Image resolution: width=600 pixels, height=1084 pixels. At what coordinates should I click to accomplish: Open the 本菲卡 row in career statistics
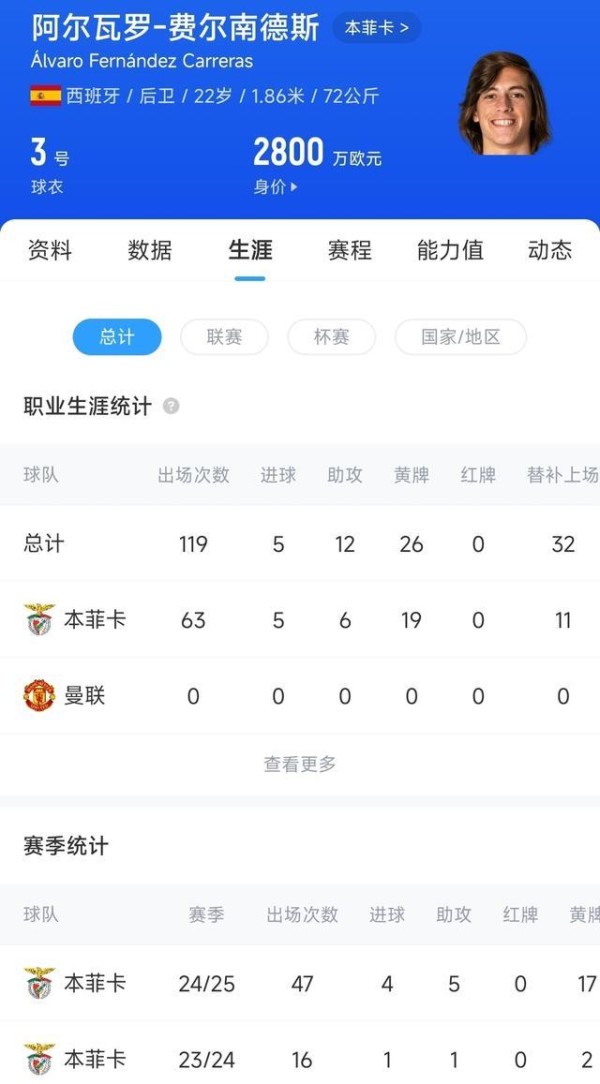point(300,619)
